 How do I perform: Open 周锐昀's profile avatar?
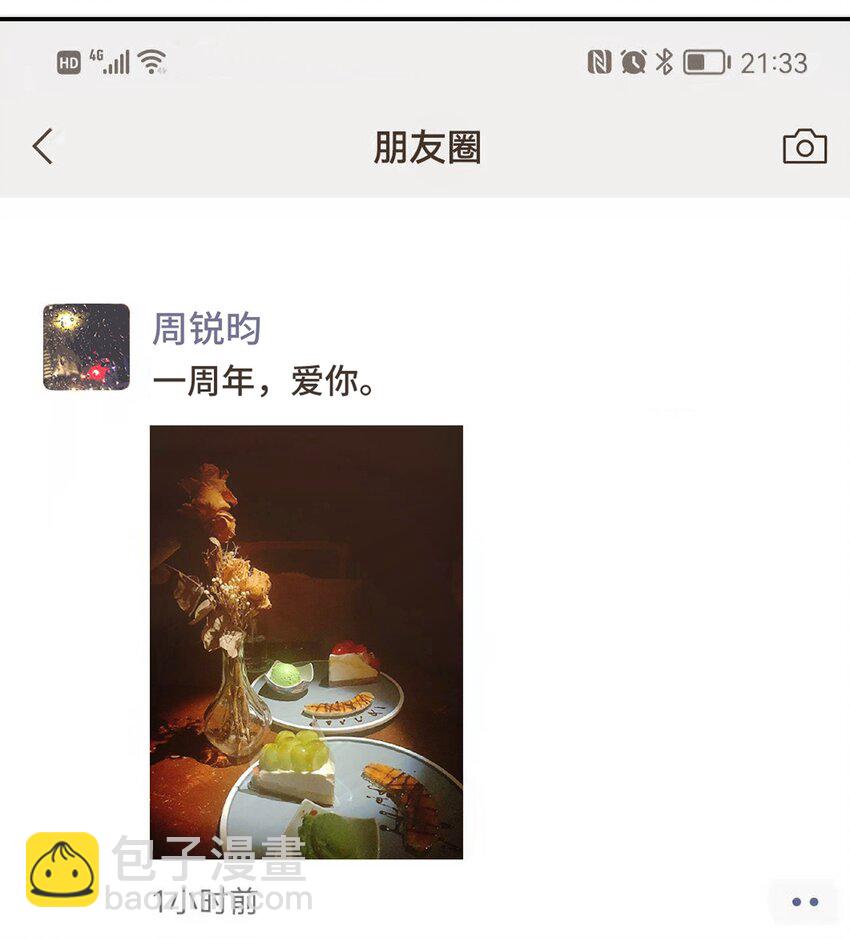pyautogui.click(x=86, y=347)
